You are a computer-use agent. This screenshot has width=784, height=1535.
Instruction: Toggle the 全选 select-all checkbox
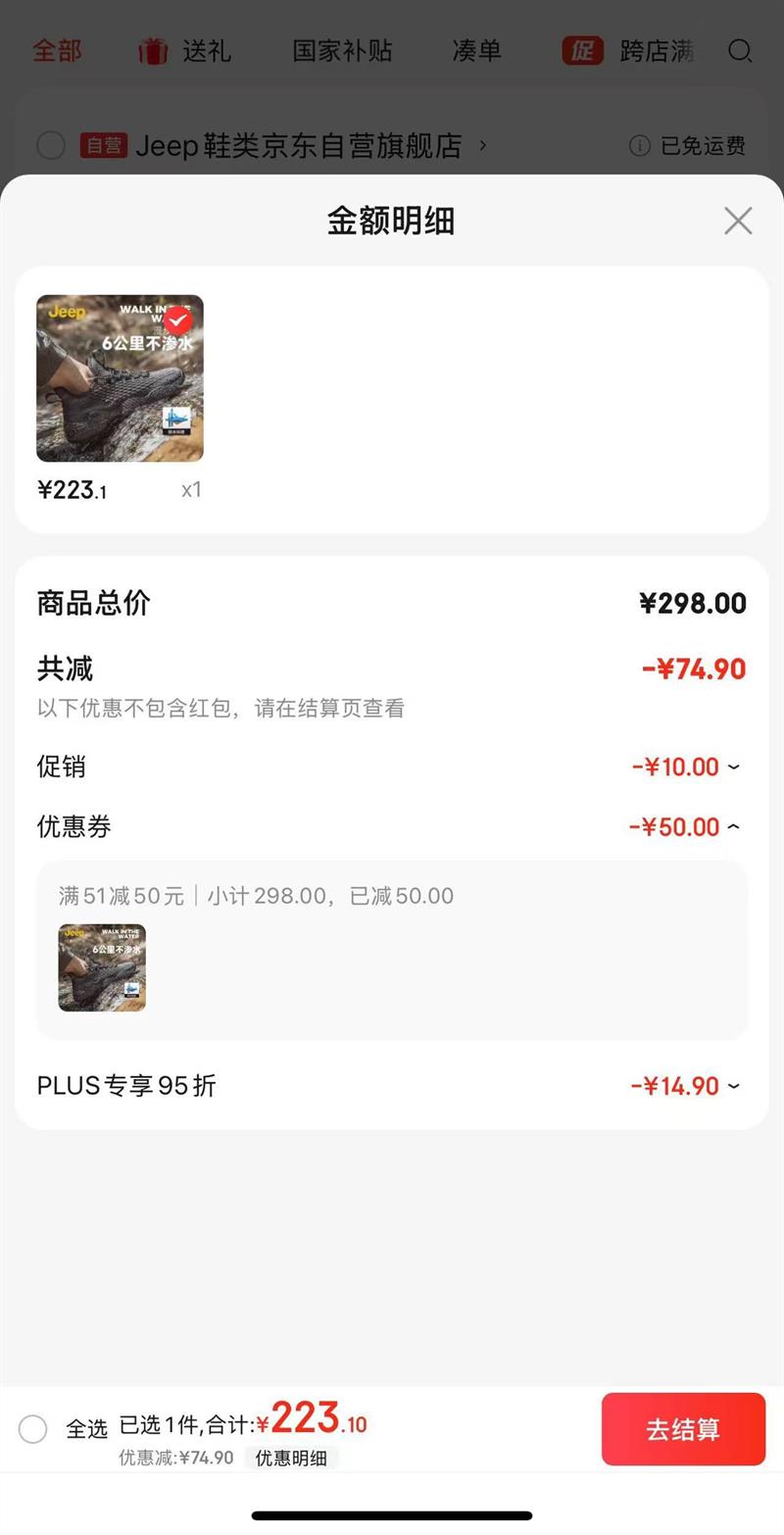[33, 1429]
